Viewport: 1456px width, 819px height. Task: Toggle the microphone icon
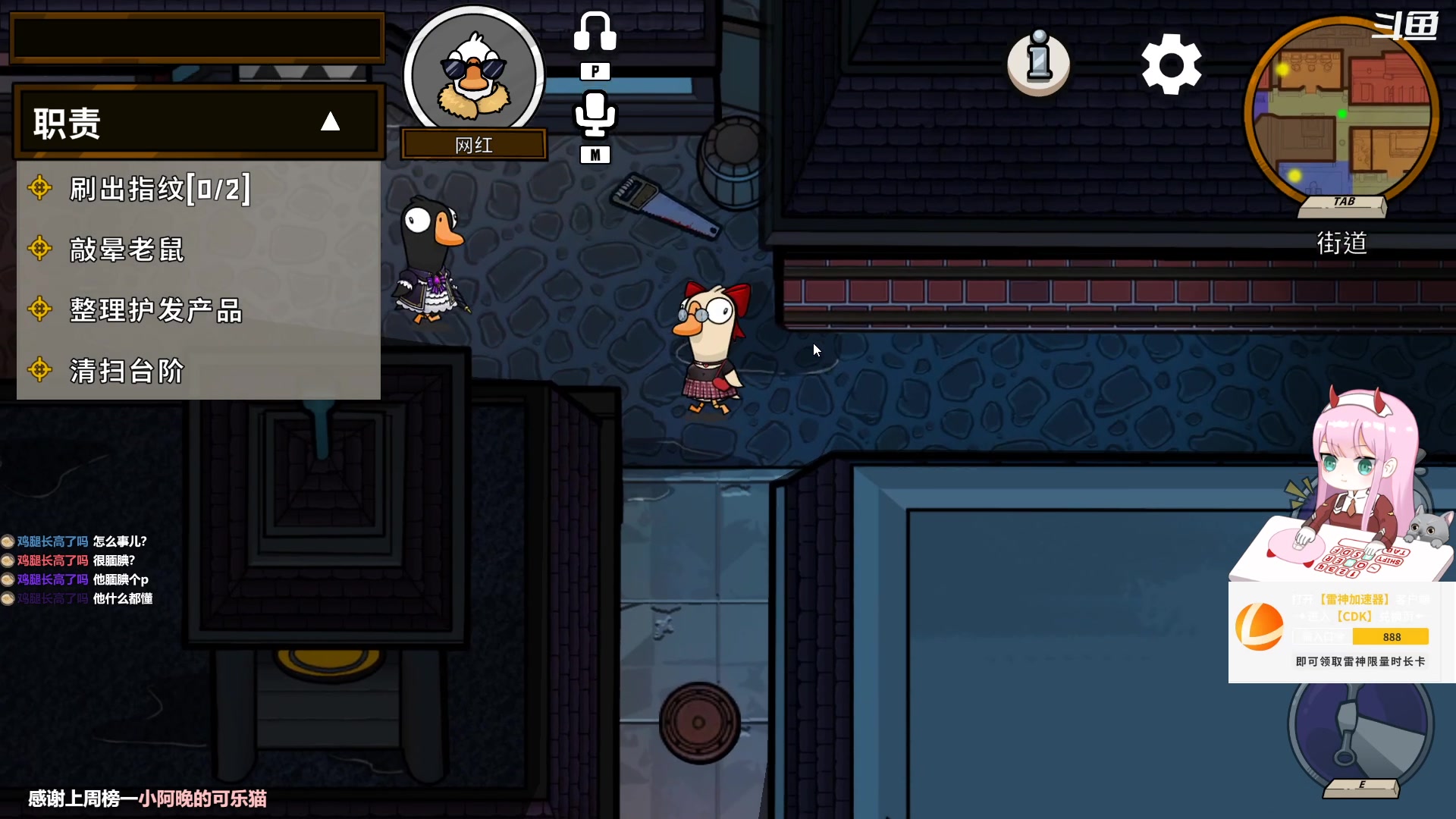[x=595, y=115]
